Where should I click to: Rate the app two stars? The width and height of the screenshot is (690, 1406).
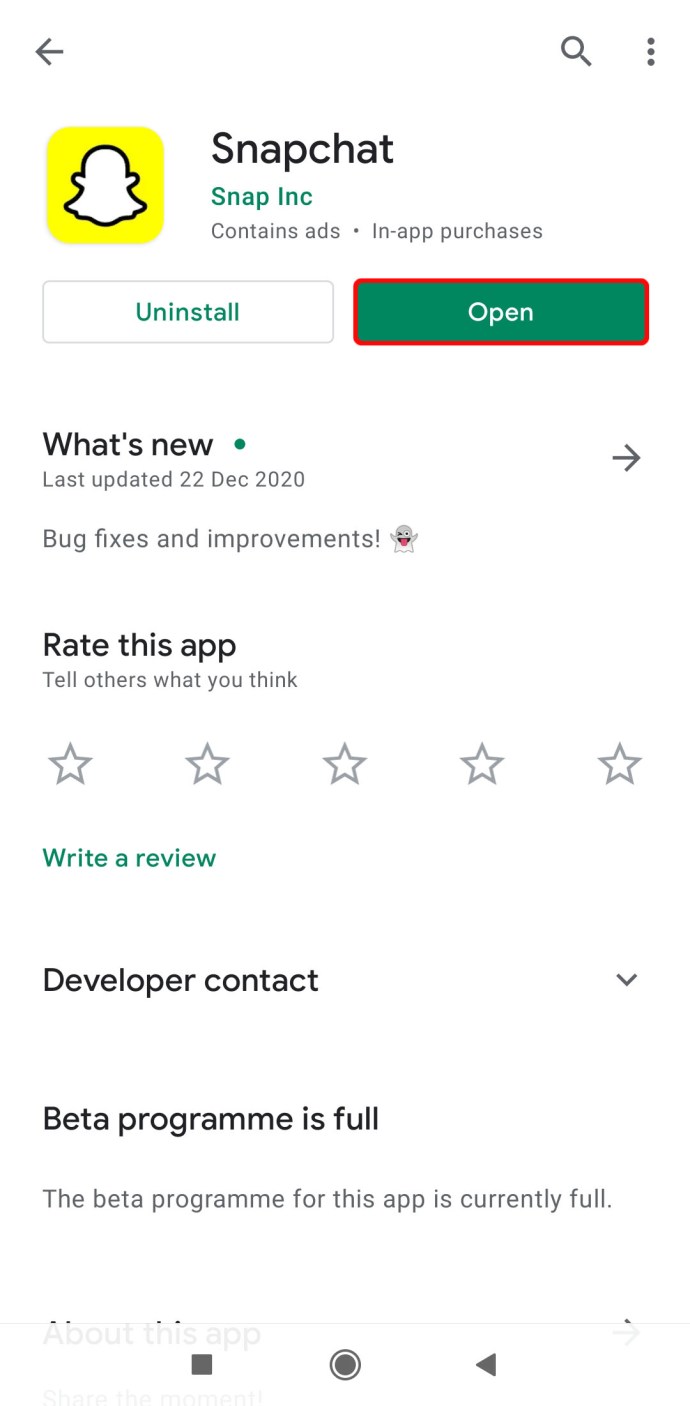pos(207,764)
